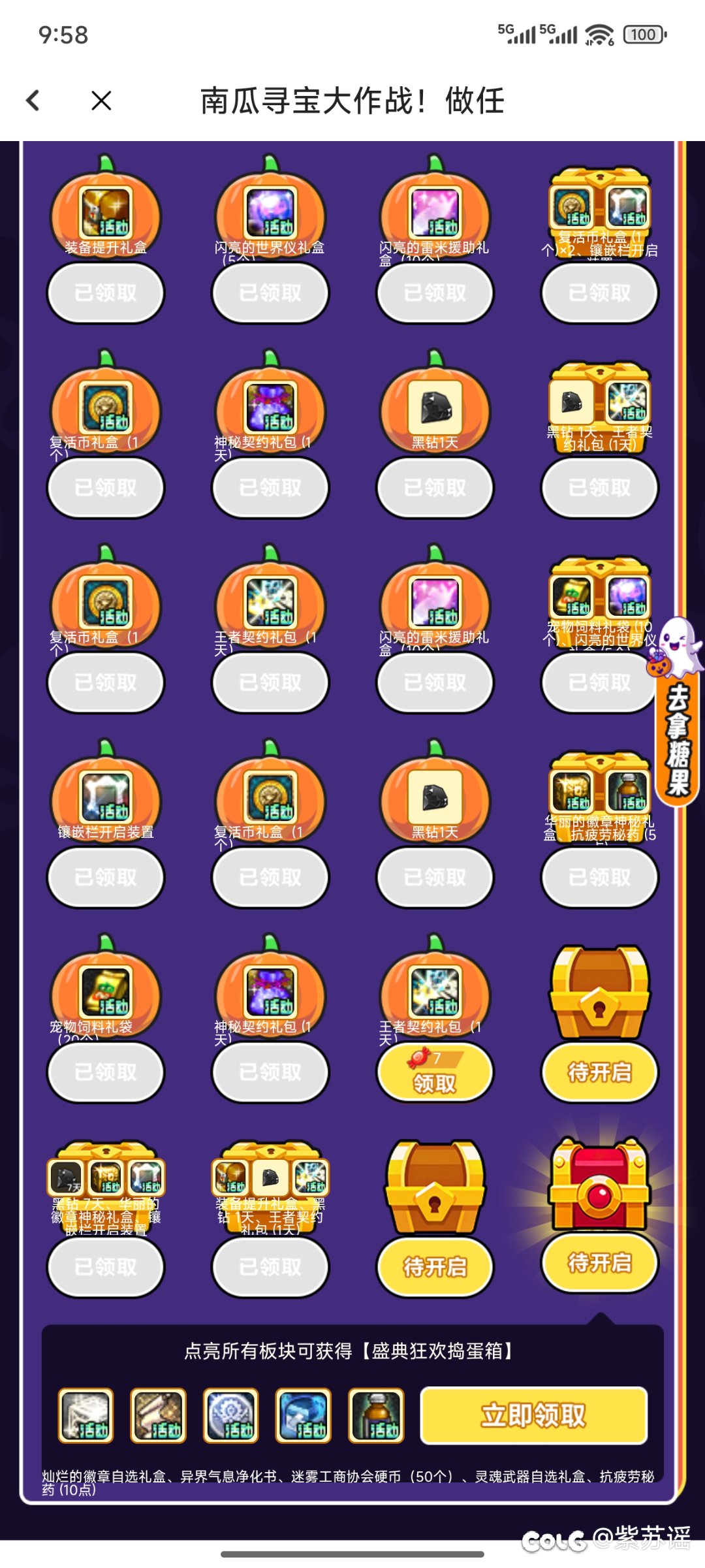Image resolution: width=705 pixels, height=1568 pixels.
Task: Go back using the header arrow
Action: click(x=33, y=101)
